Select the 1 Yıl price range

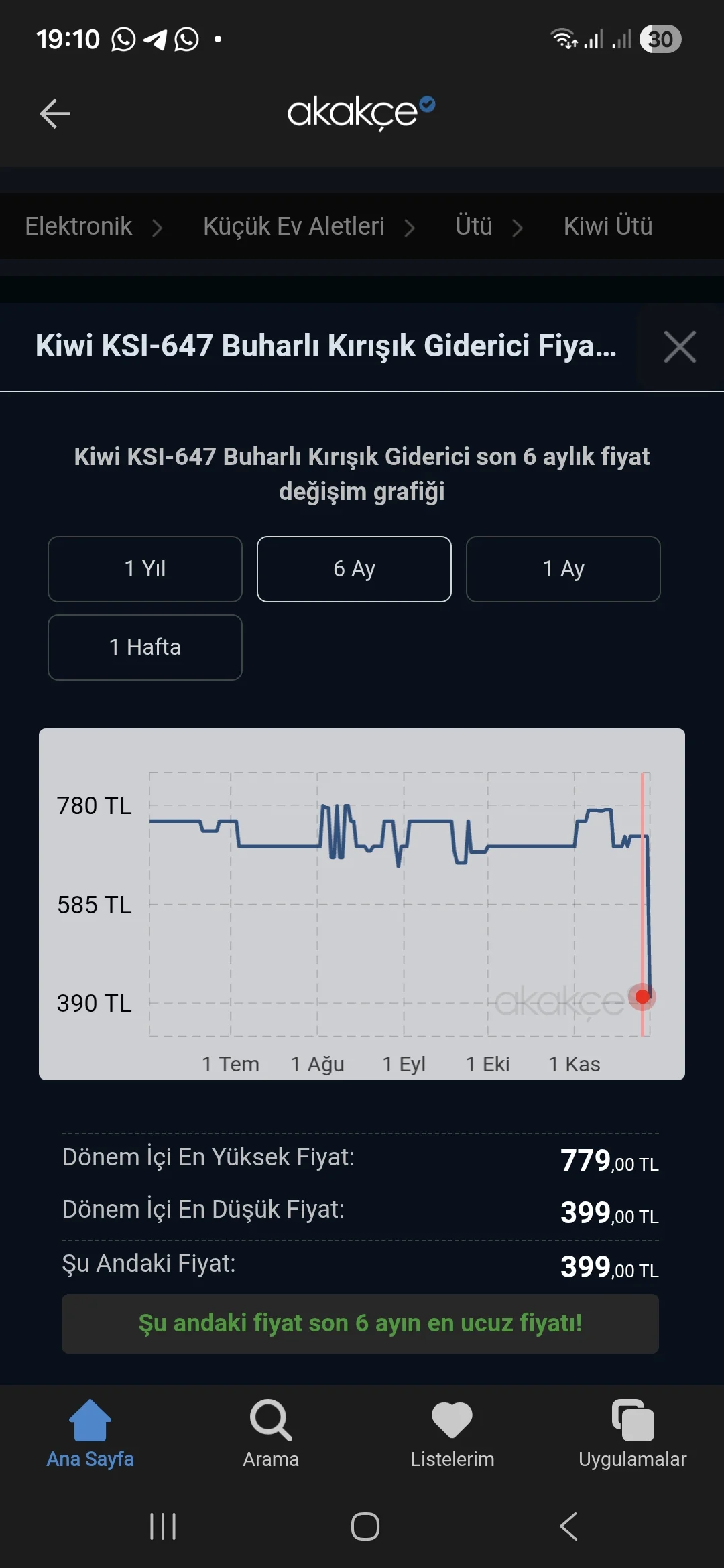coord(145,569)
